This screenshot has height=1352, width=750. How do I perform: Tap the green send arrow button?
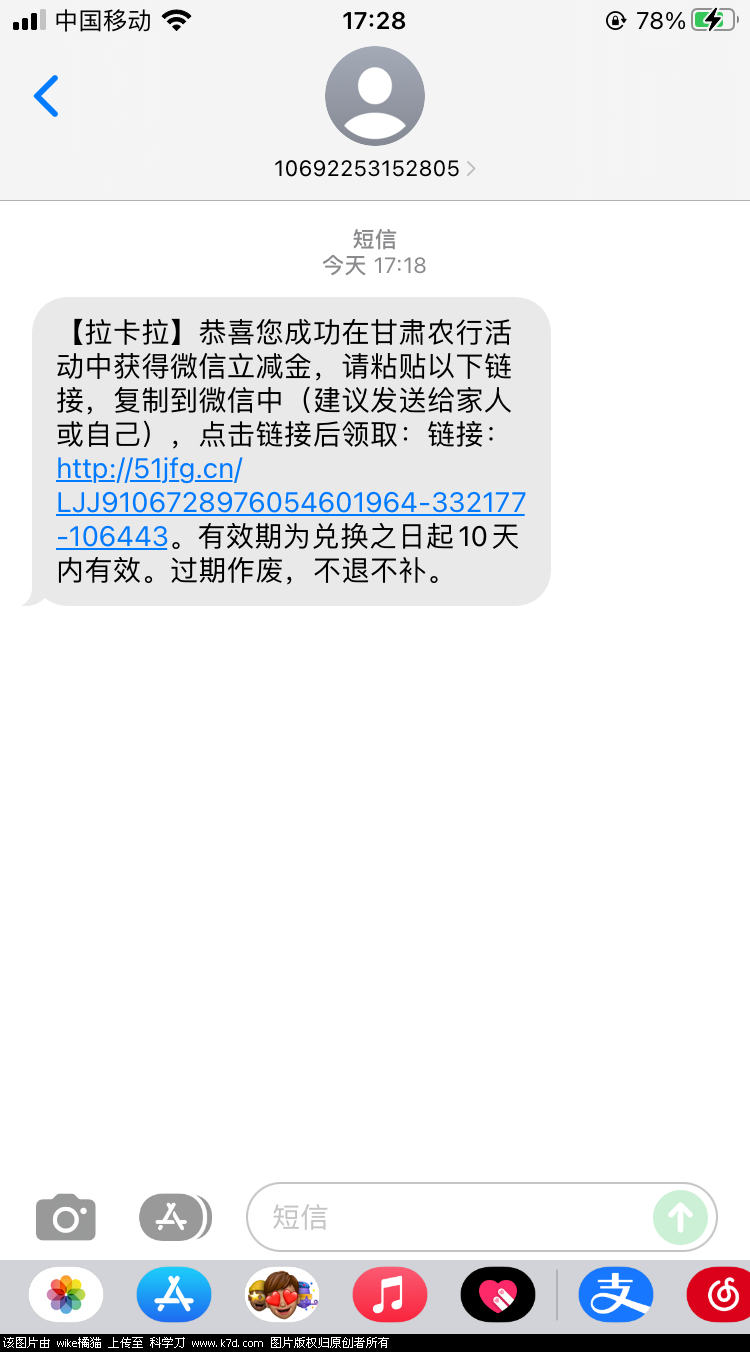coord(681,1217)
